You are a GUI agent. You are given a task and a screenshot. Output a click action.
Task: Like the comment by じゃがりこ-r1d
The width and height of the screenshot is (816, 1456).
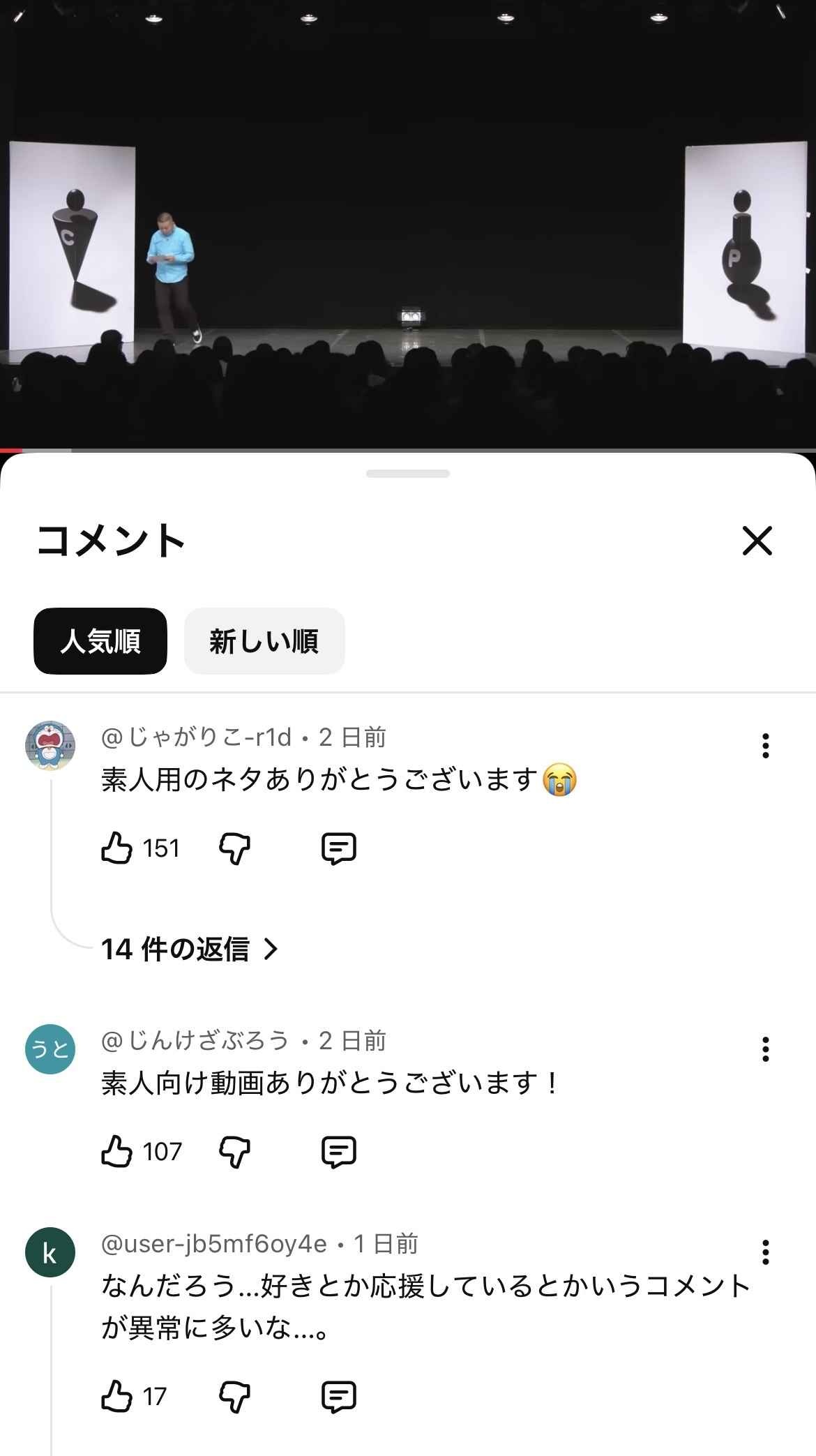coord(117,848)
